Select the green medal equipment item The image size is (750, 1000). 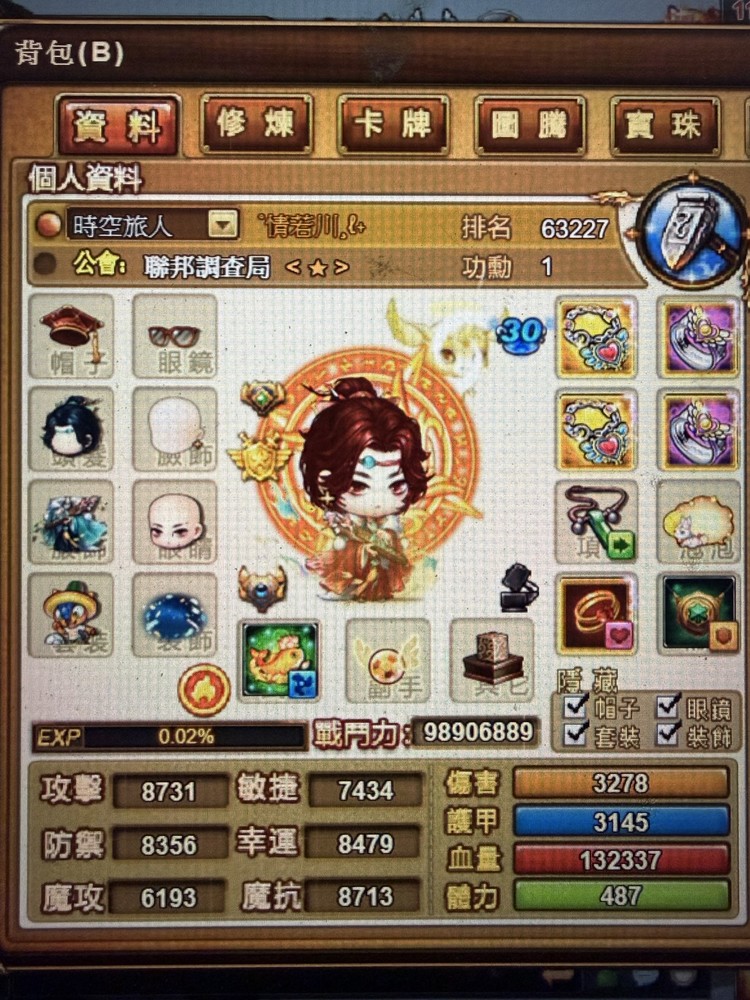click(x=698, y=610)
